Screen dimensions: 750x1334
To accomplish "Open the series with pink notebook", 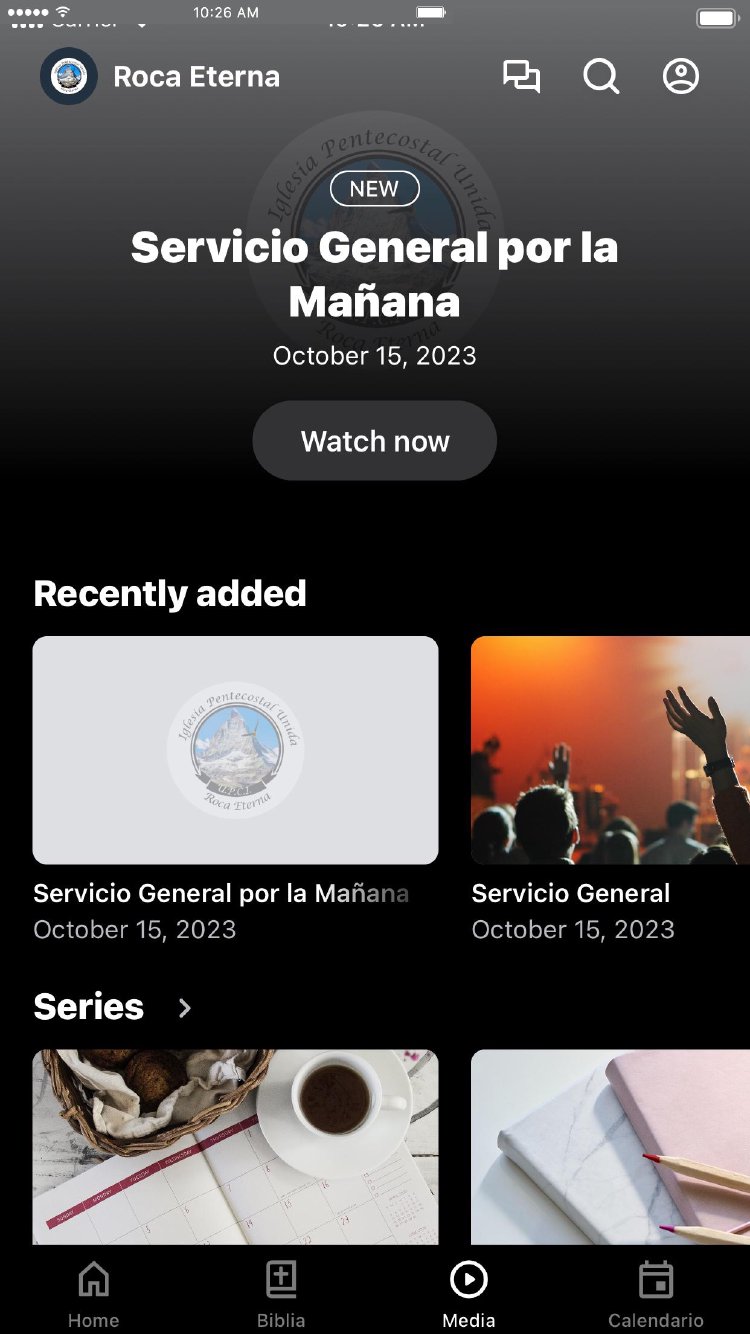I will (610, 1146).
